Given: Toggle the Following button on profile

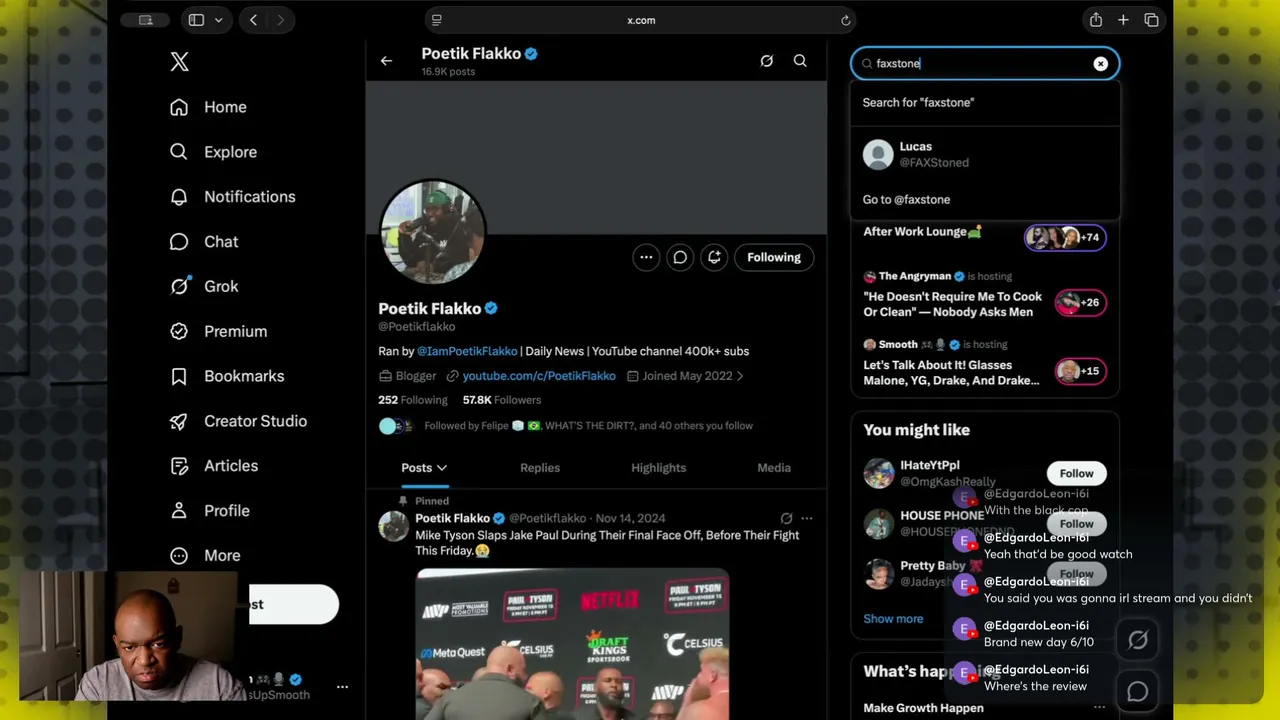Looking at the screenshot, I should [774, 257].
